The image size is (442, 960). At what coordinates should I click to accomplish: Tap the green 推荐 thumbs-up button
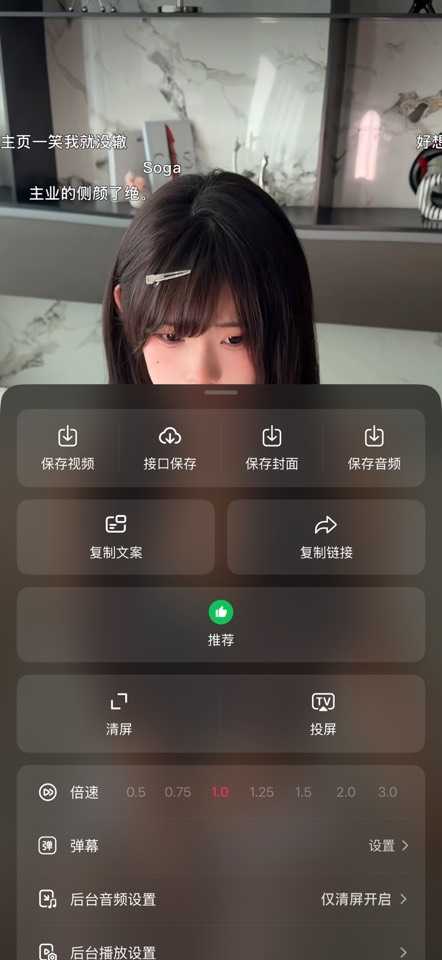point(221,624)
